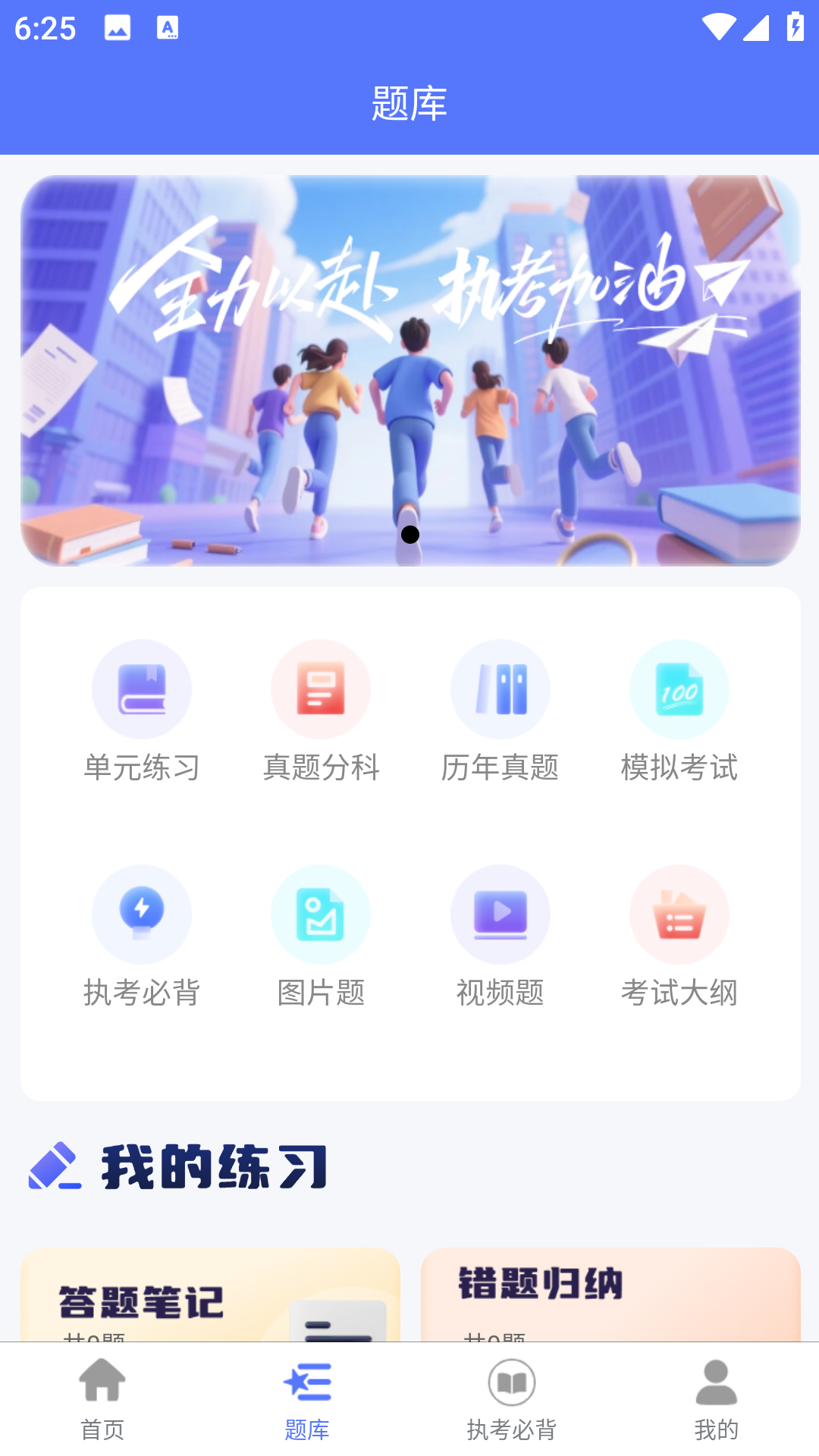Image resolution: width=819 pixels, height=1456 pixels.
Task: Switch to the 执考必背 bottom tab
Action: coord(512,1399)
